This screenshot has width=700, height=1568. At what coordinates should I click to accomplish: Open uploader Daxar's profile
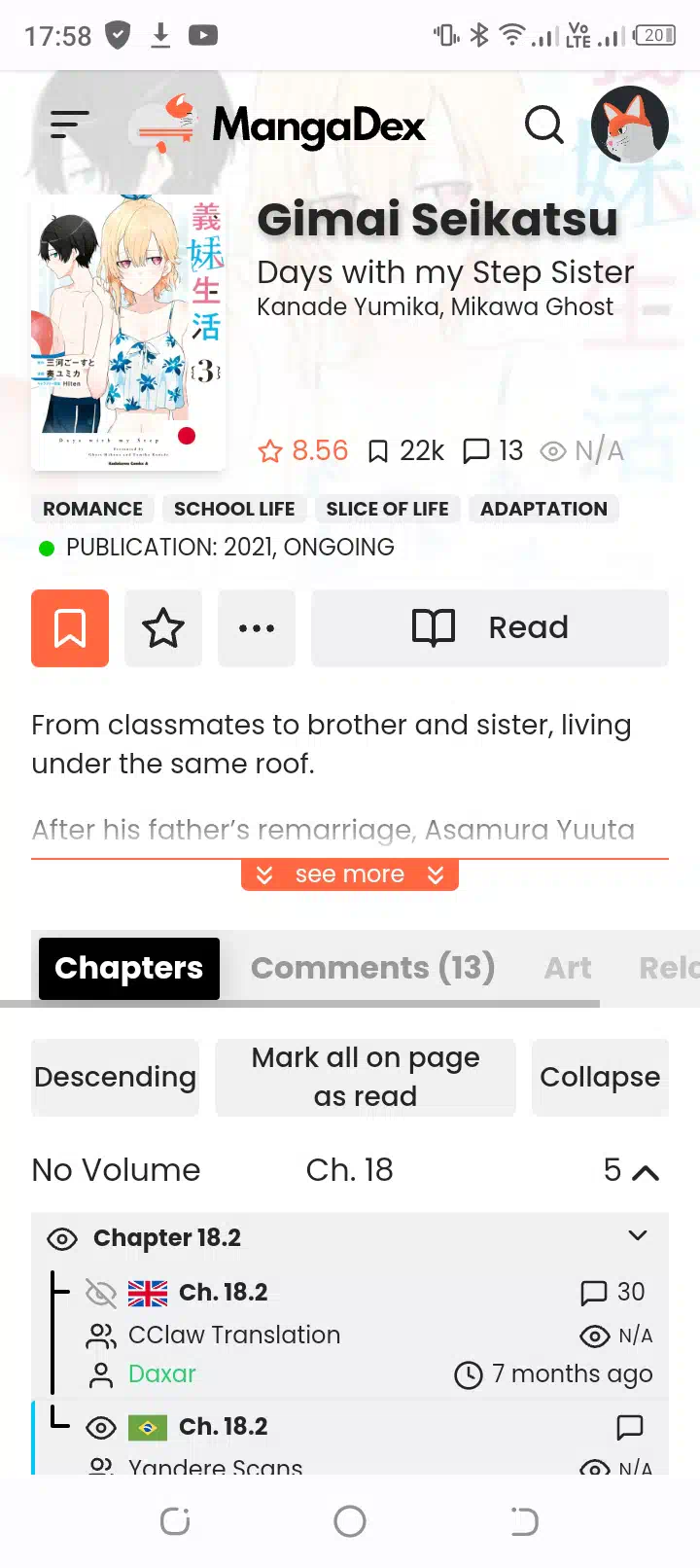click(x=162, y=1373)
